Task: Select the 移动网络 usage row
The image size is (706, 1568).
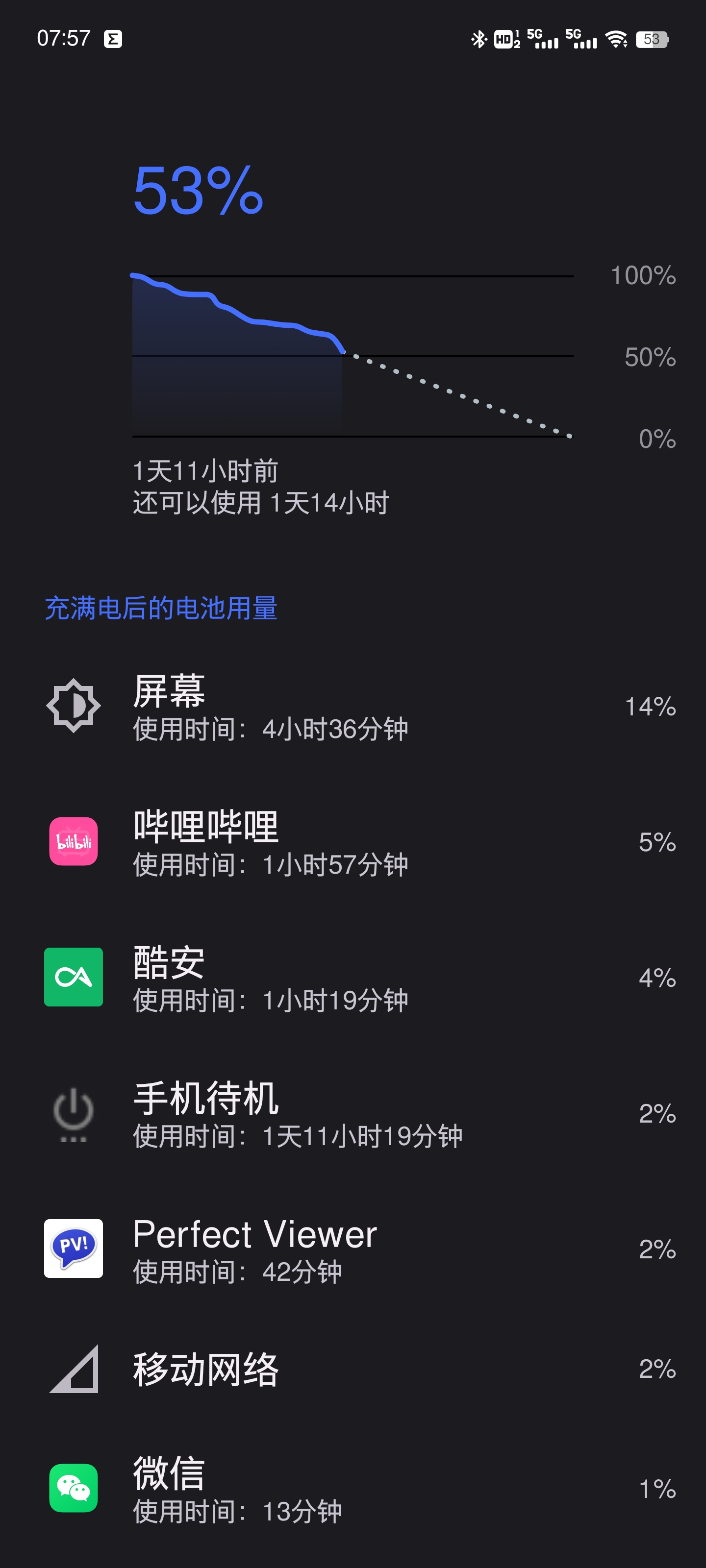Action: [x=353, y=1369]
